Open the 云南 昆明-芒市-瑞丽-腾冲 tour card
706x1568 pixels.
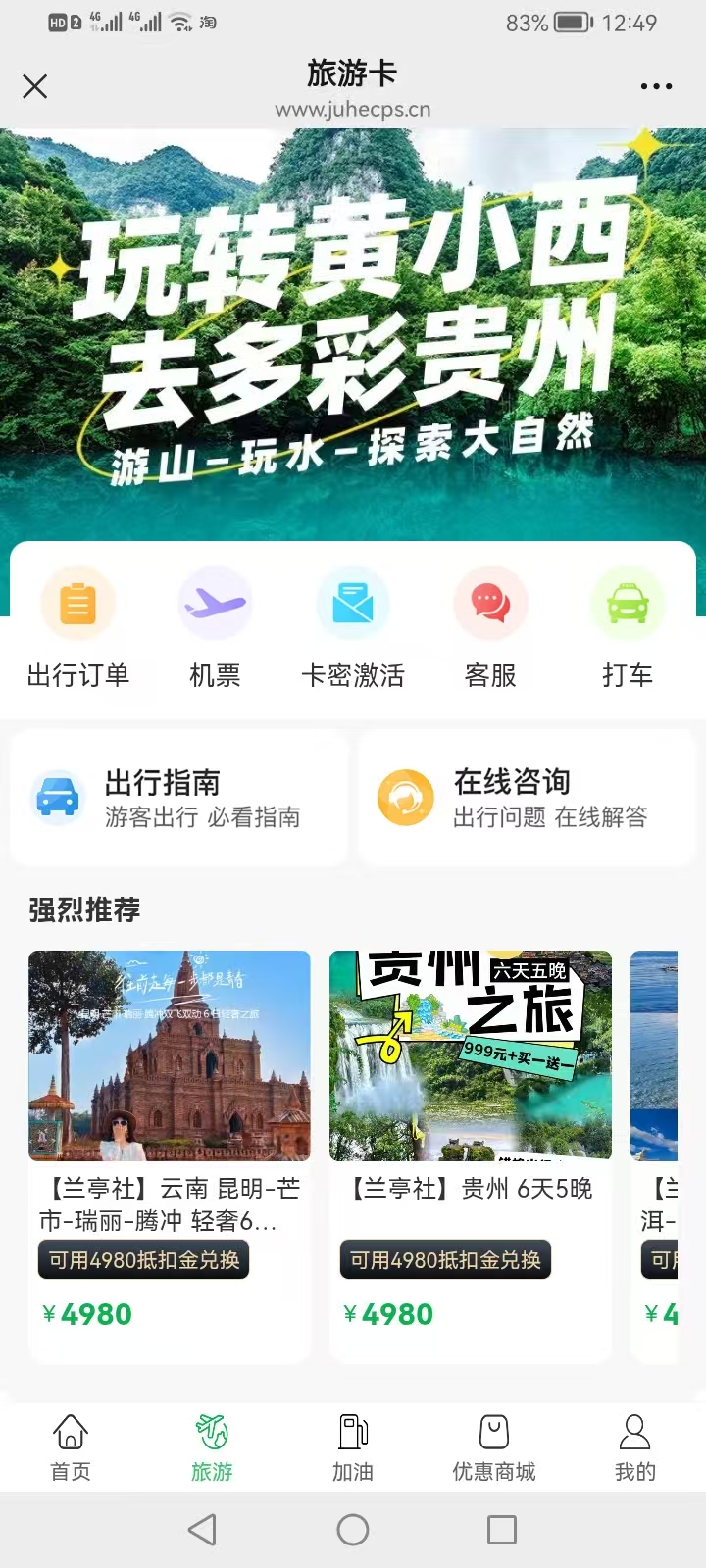tap(170, 1154)
